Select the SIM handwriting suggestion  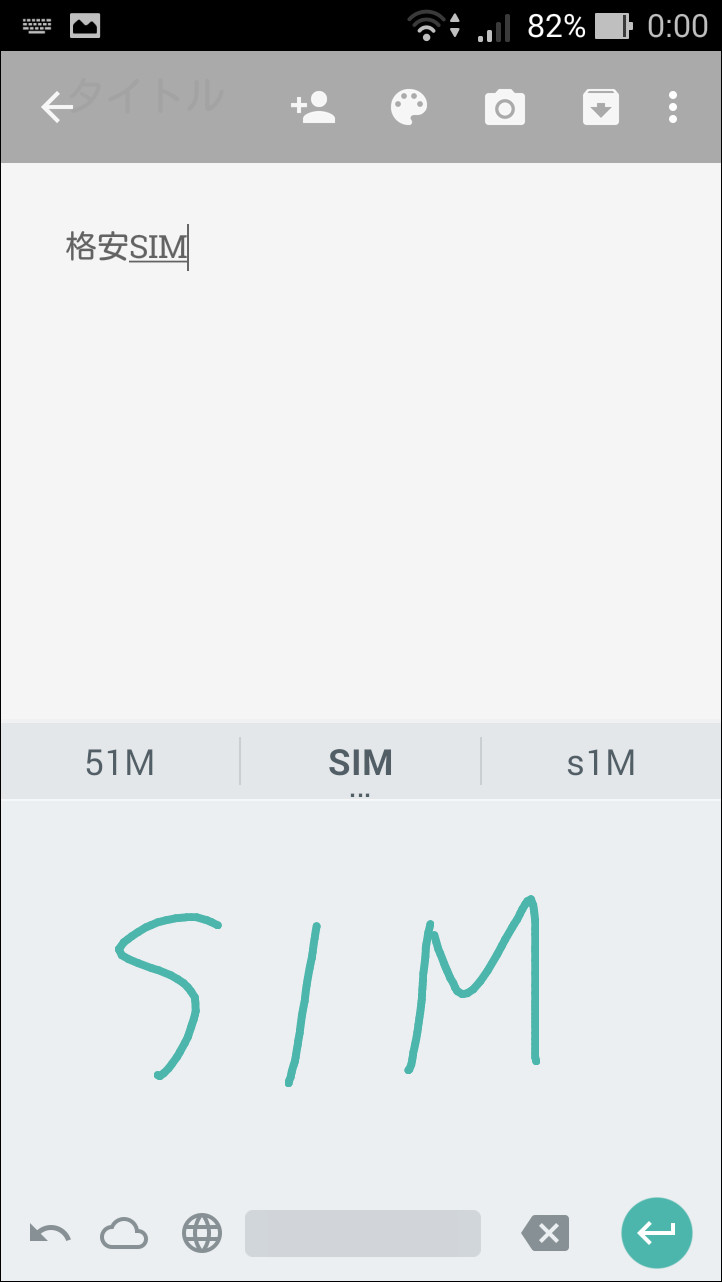click(x=360, y=763)
